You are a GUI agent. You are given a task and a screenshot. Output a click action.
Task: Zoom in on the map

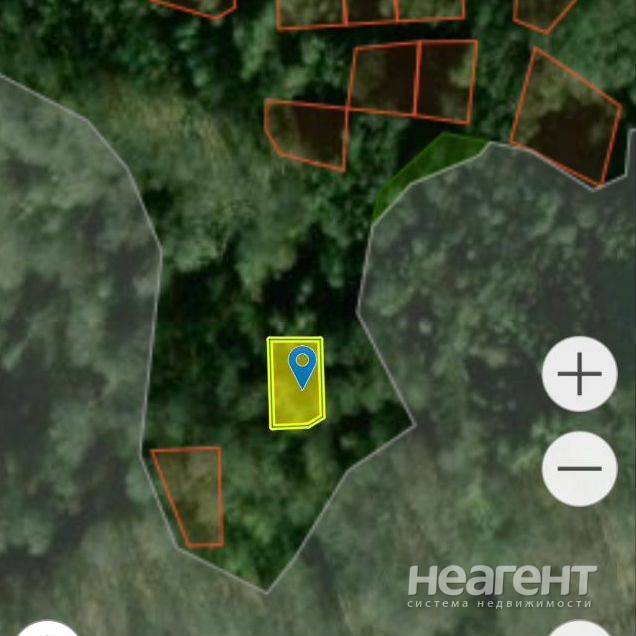point(579,375)
